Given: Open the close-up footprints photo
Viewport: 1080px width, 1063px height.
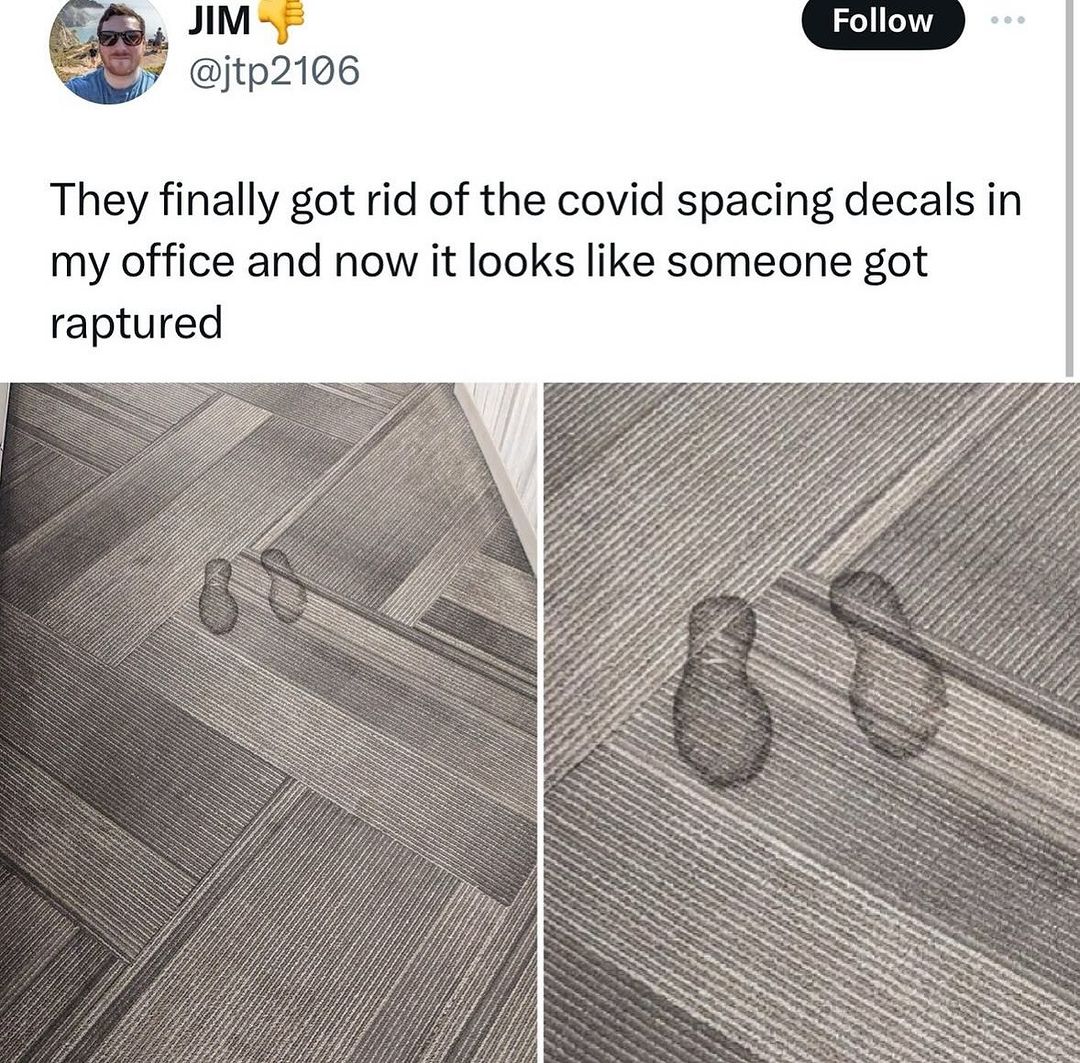Looking at the screenshot, I should point(811,722).
